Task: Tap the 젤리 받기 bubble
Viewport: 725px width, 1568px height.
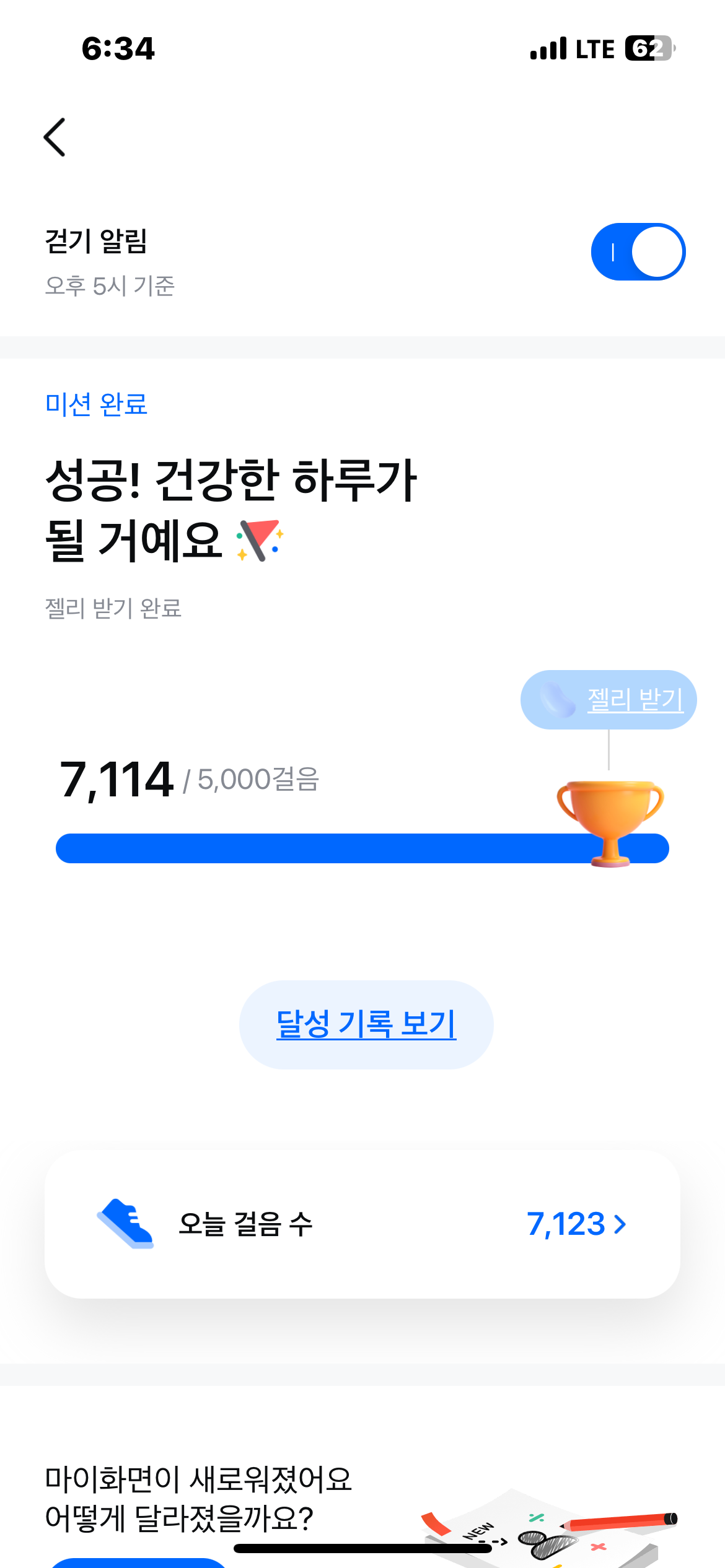Action: pyautogui.click(x=609, y=700)
